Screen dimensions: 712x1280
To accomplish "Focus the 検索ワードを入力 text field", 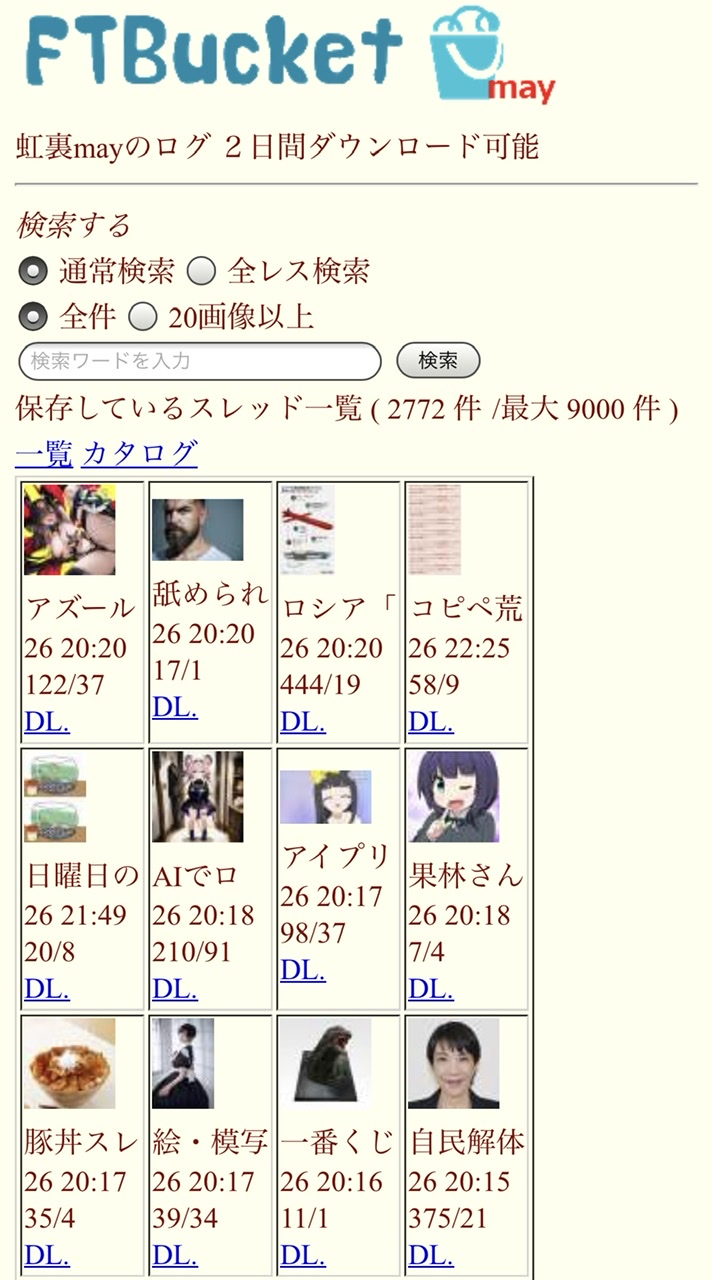I will click(x=200, y=361).
